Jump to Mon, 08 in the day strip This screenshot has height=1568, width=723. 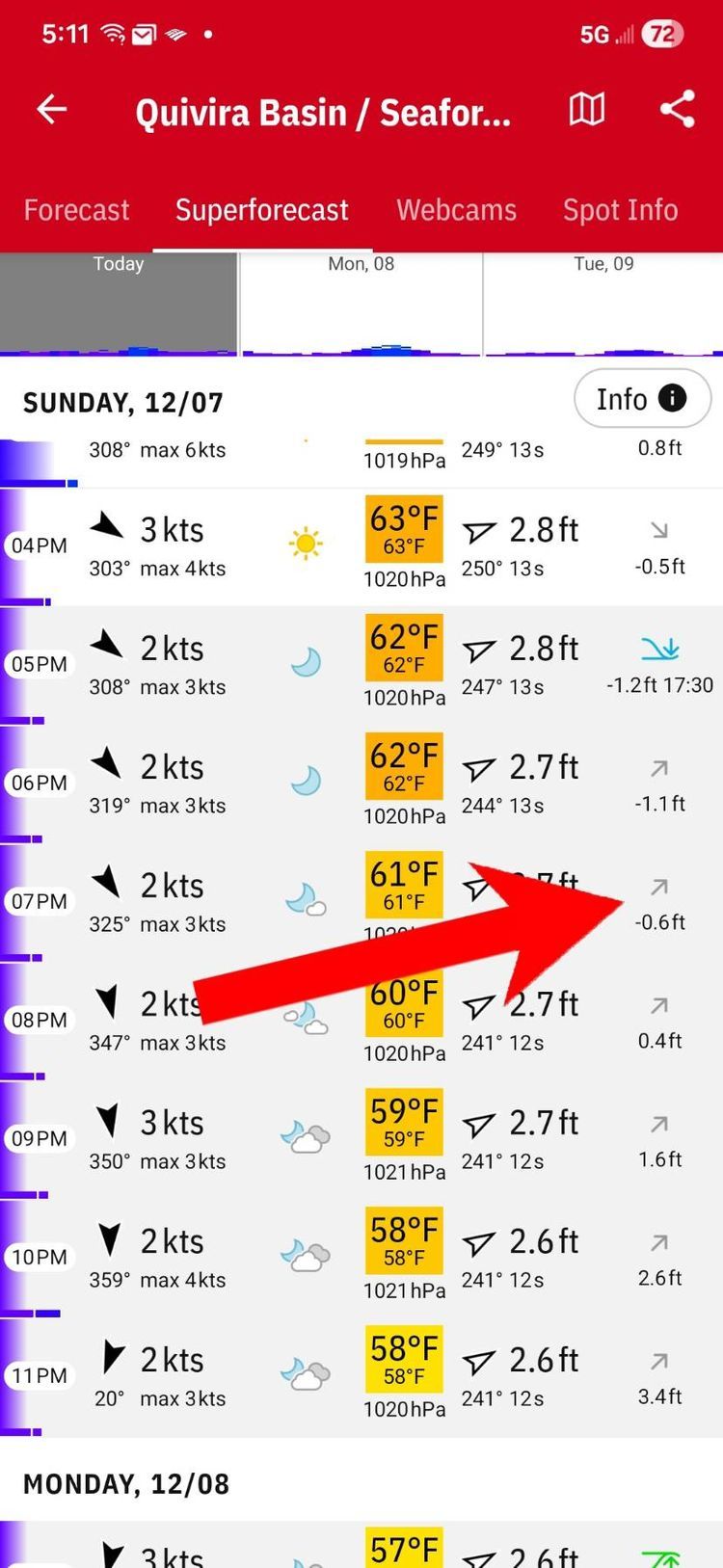(x=361, y=304)
